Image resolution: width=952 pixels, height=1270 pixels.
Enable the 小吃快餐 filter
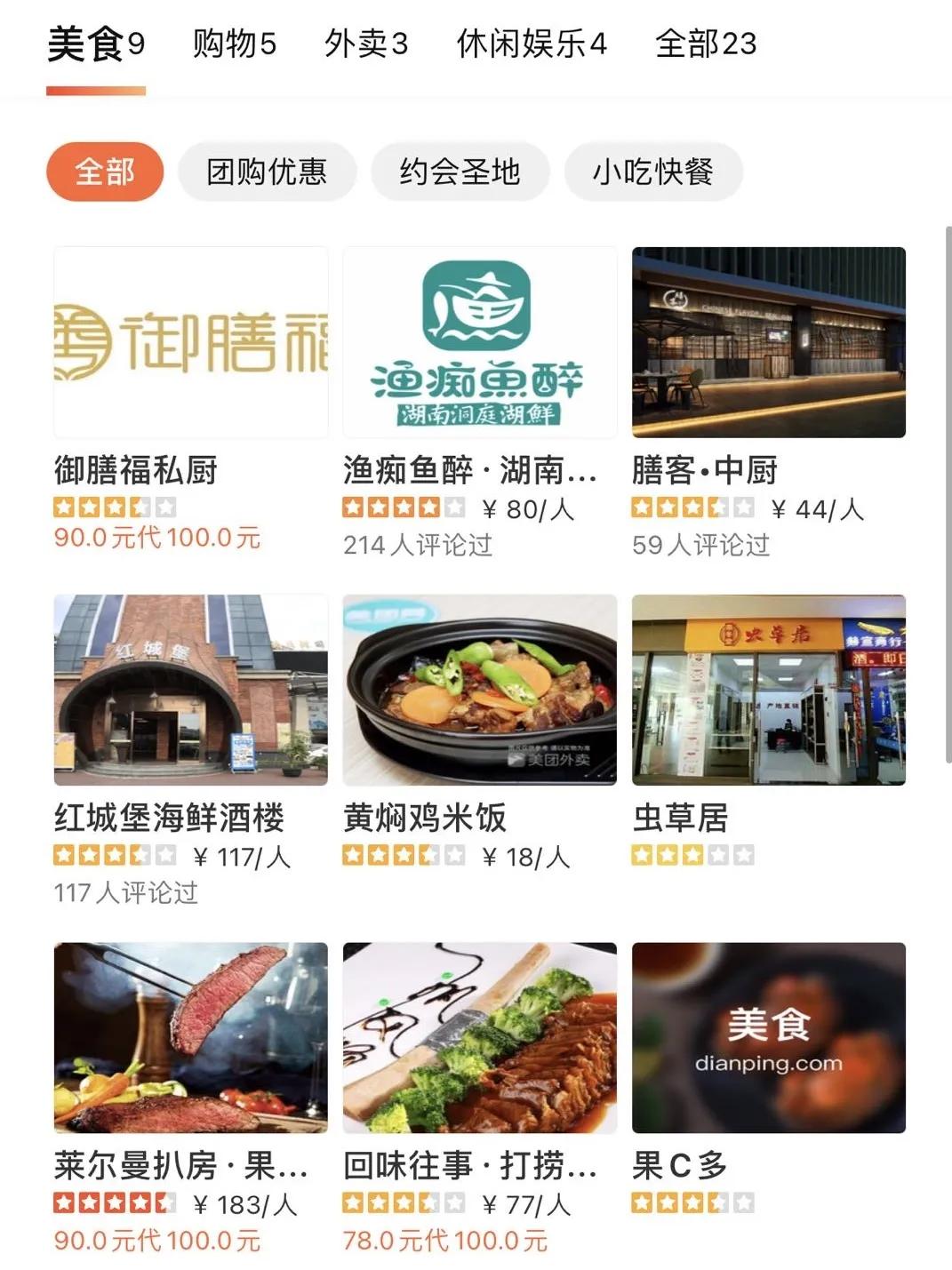tap(653, 172)
